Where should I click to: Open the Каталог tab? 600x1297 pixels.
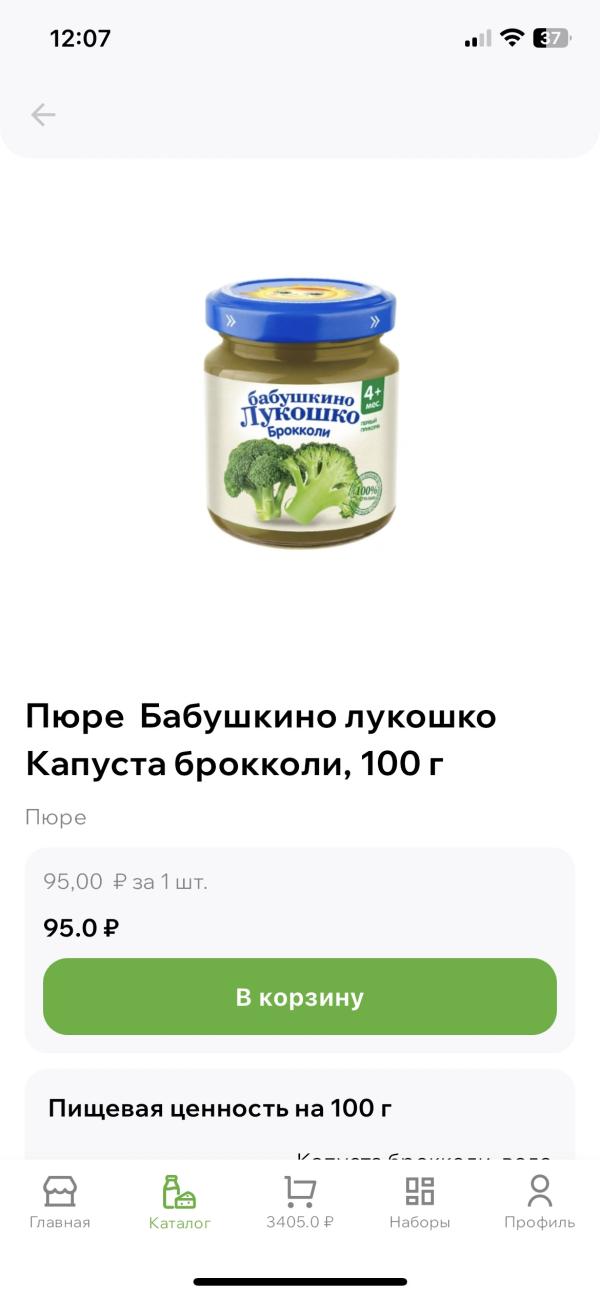(180, 1201)
